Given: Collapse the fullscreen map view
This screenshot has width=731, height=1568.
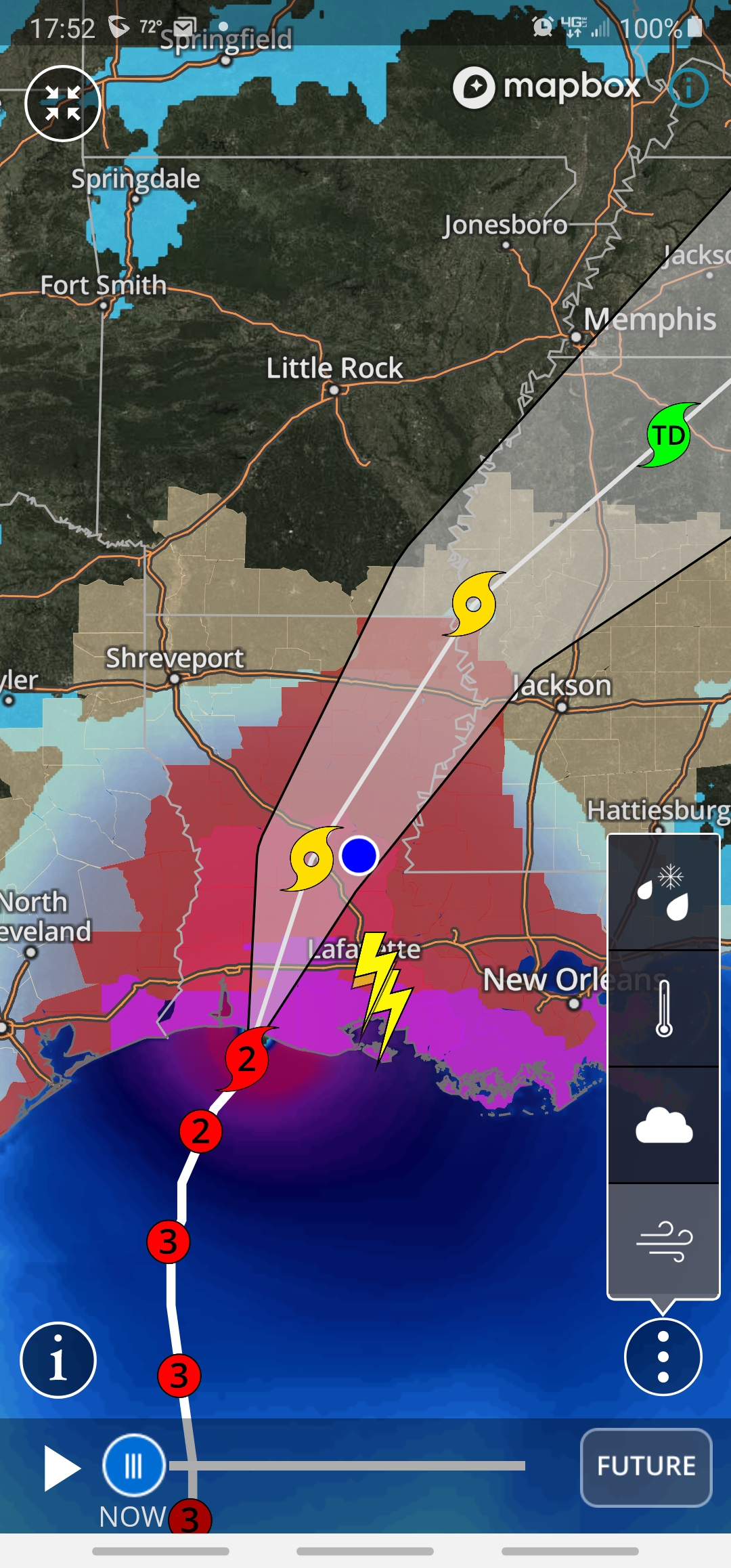Looking at the screenshot, I should point(62,104).
